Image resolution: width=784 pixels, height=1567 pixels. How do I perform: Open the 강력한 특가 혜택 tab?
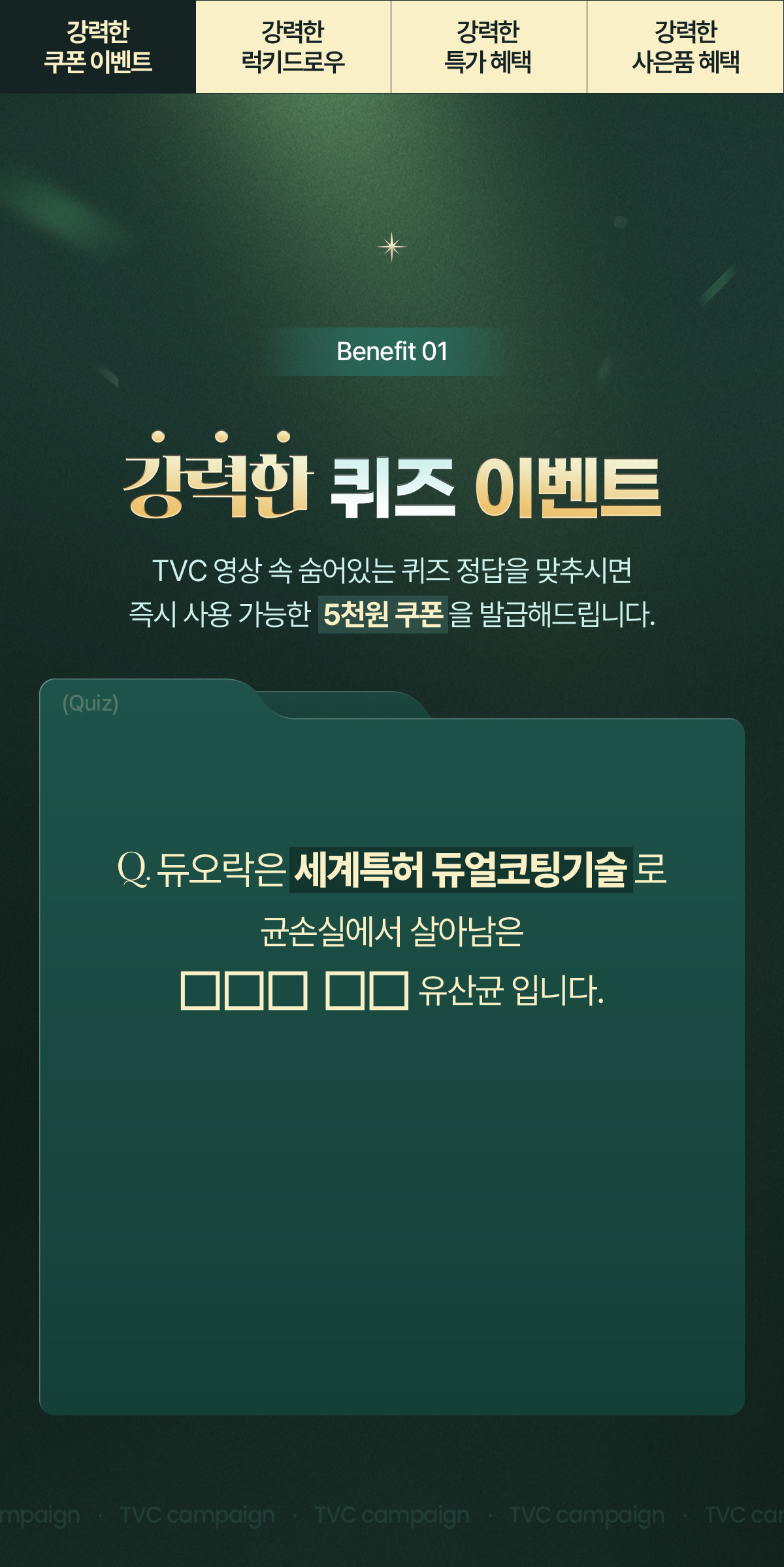coord(489,46)
